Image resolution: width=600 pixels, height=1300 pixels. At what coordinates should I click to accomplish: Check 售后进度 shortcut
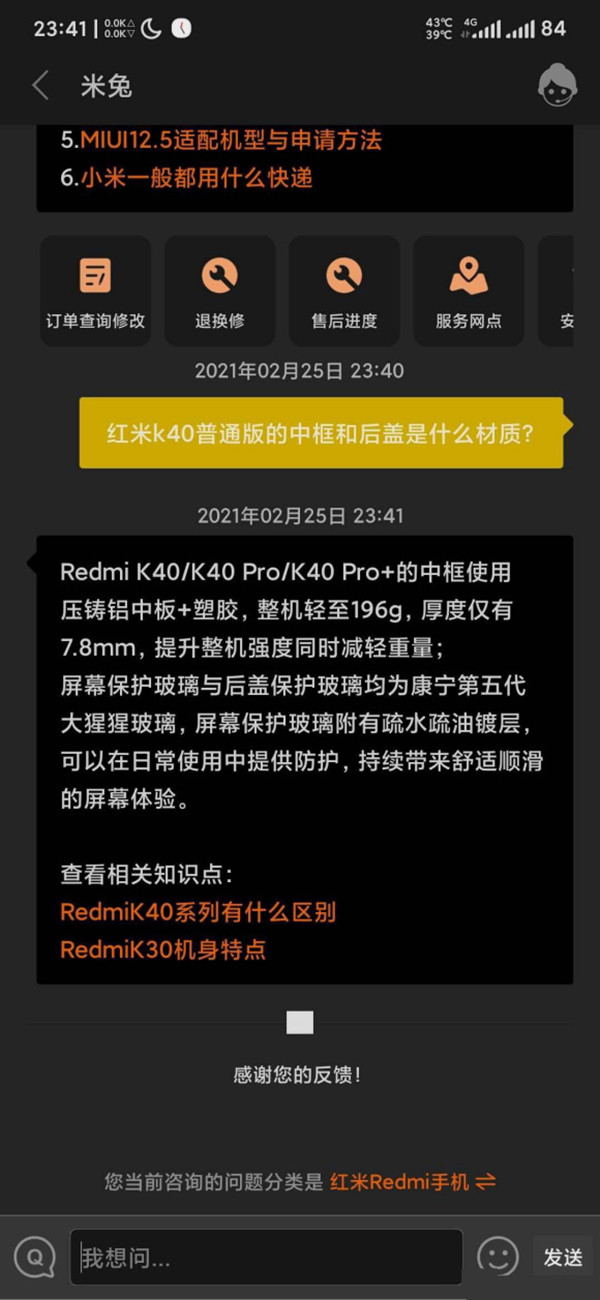pos(344,291)
